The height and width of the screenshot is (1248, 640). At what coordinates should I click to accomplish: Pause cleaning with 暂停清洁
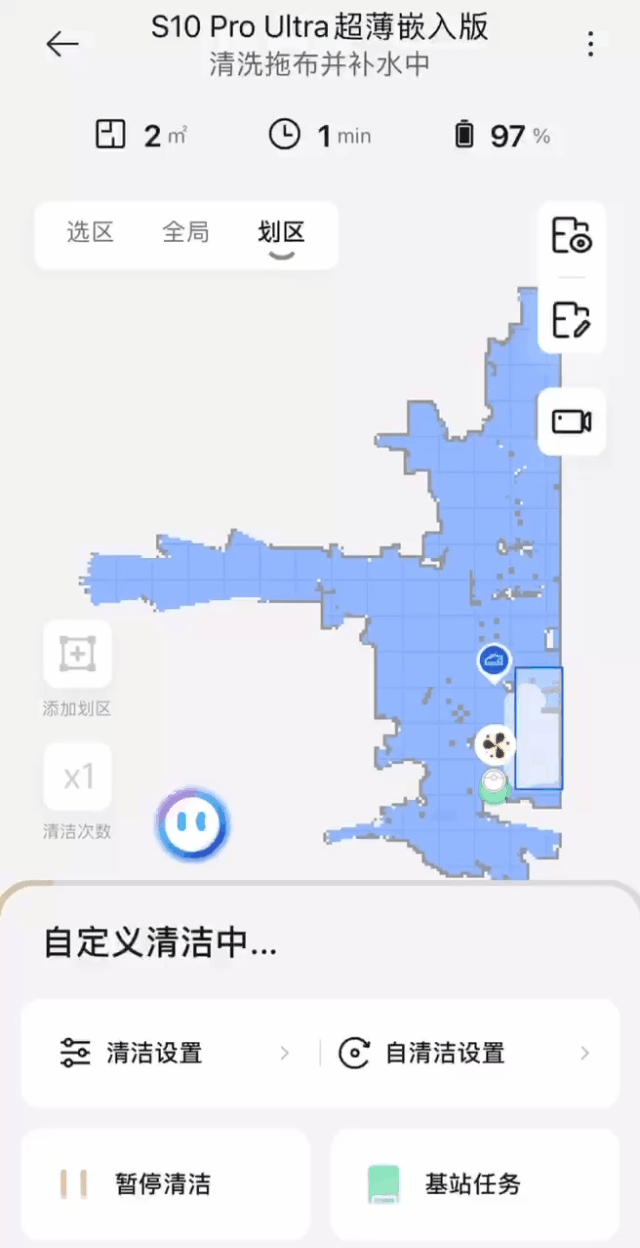[x=165, y=1185]
